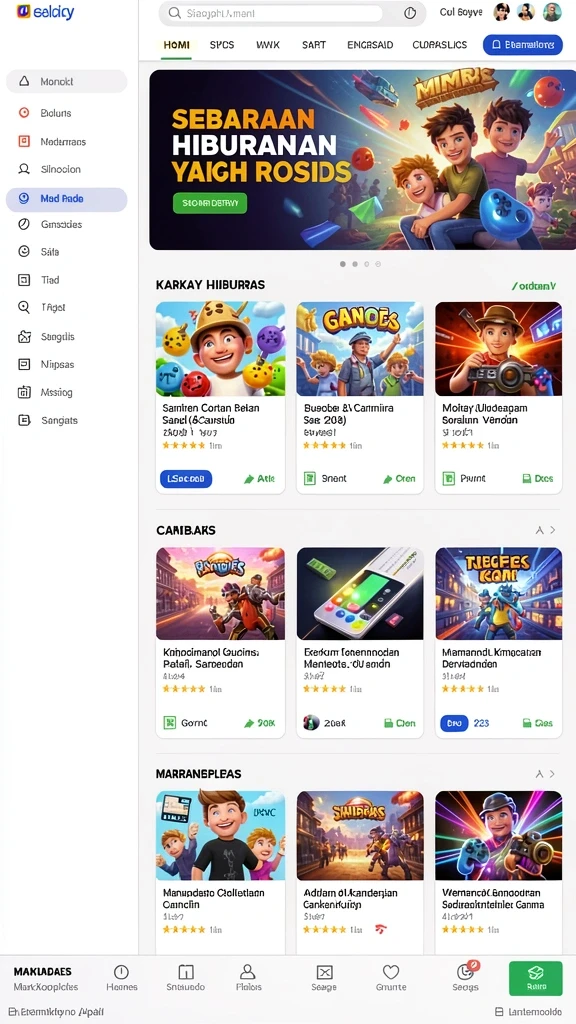
Task: Open Monokt in the sidebar
Action: (x=67, y=82)
